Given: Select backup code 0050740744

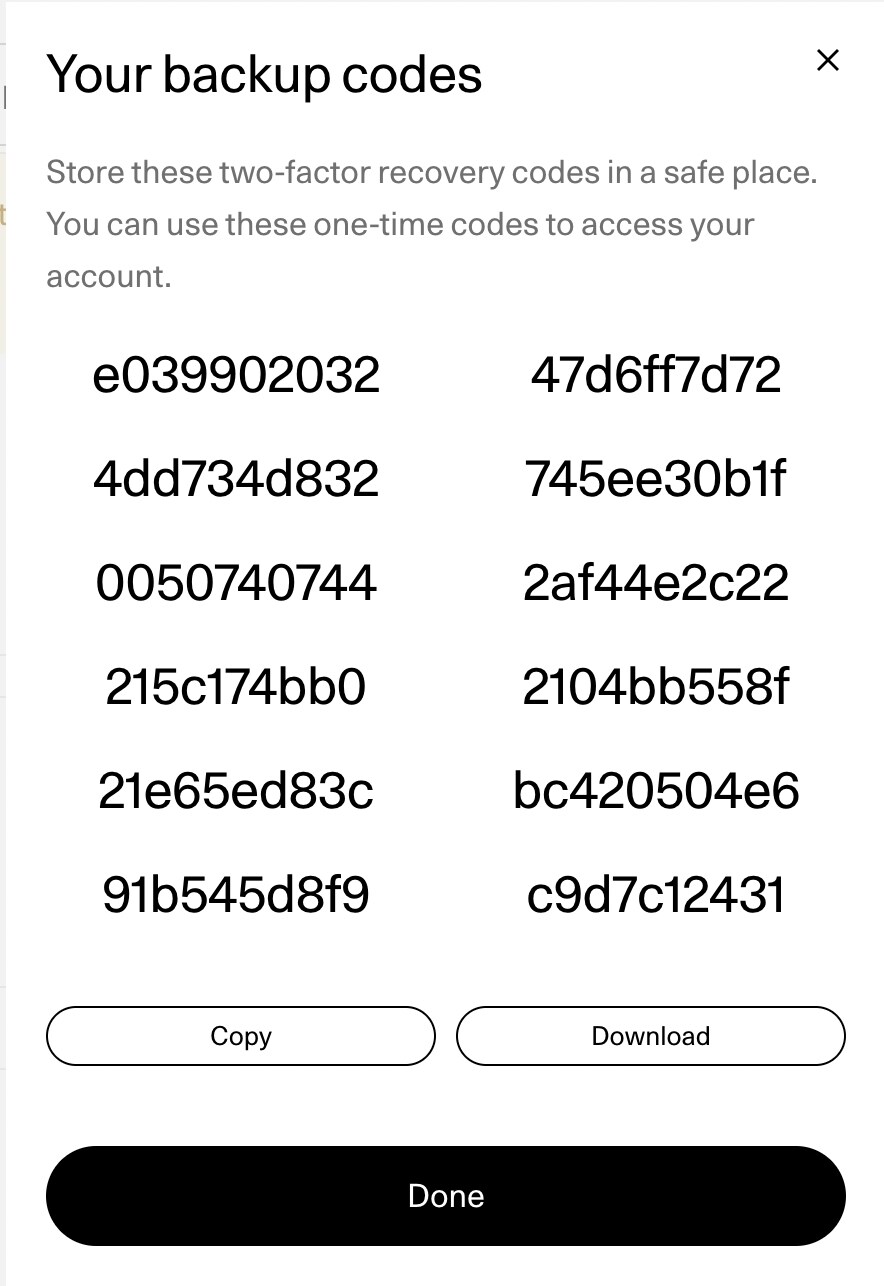Looking at the screenshot, I should pos(236,582).
